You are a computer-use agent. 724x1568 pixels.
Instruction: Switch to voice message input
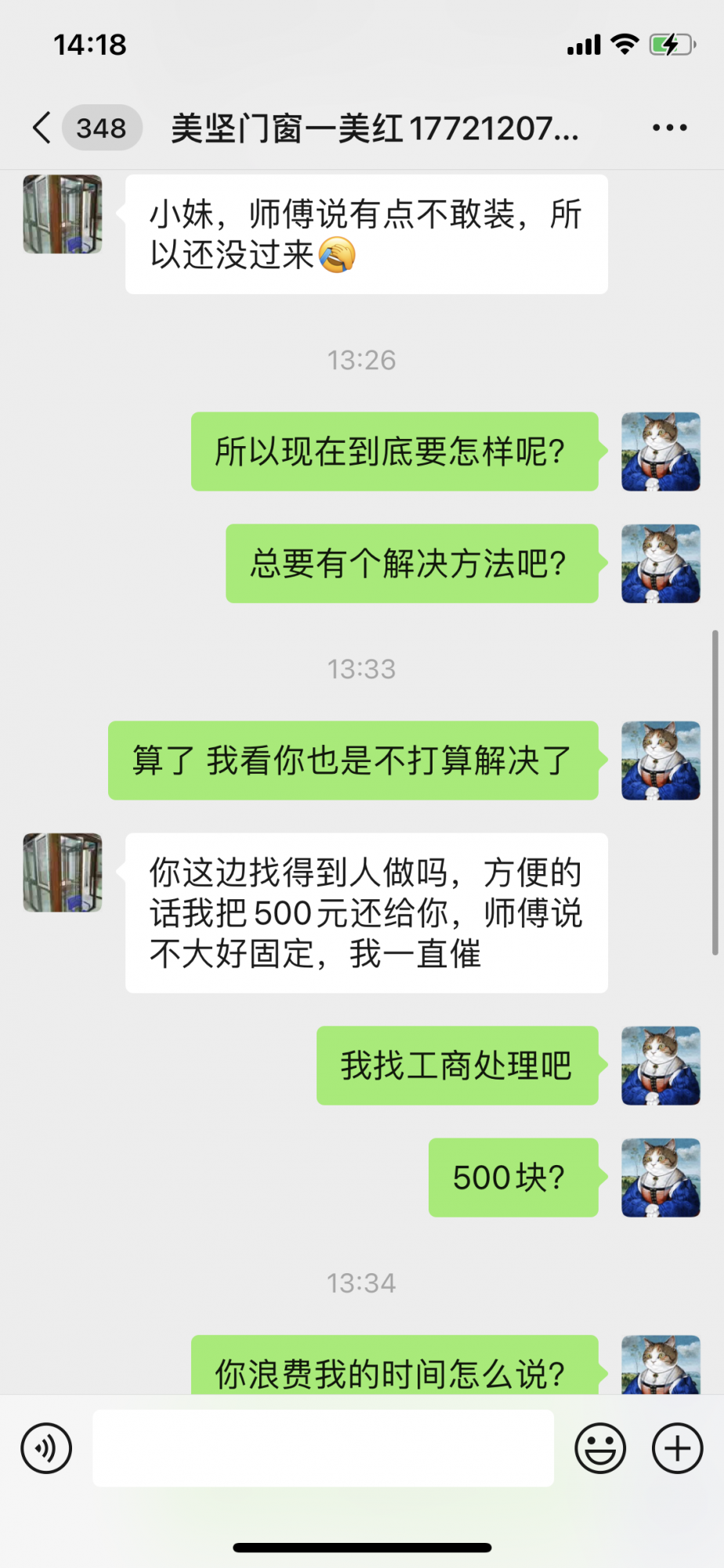pos(47,1448)
